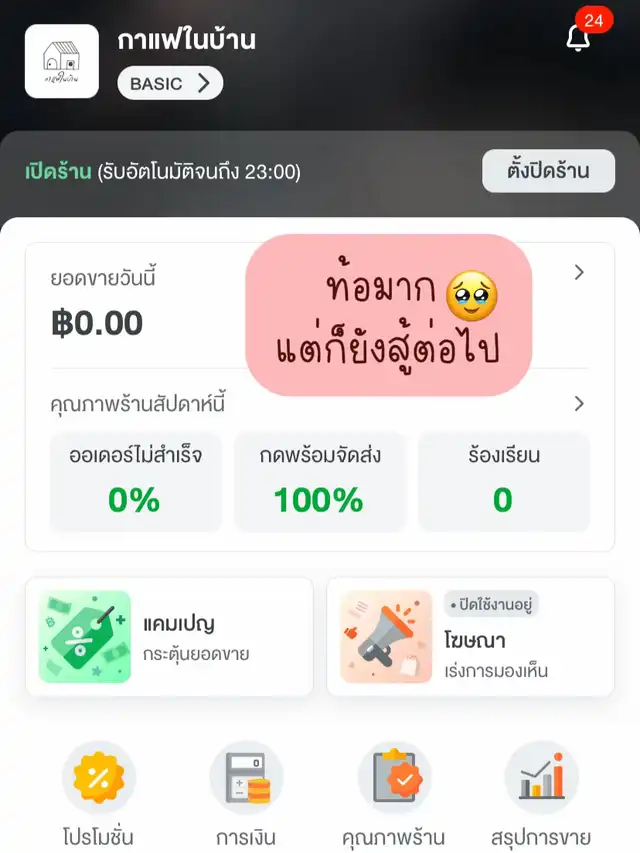Expand คุณภาพร้านสัปดาห์นี้ section
The width and height of the screenshot is (640, 853).
tap(579, 404)
